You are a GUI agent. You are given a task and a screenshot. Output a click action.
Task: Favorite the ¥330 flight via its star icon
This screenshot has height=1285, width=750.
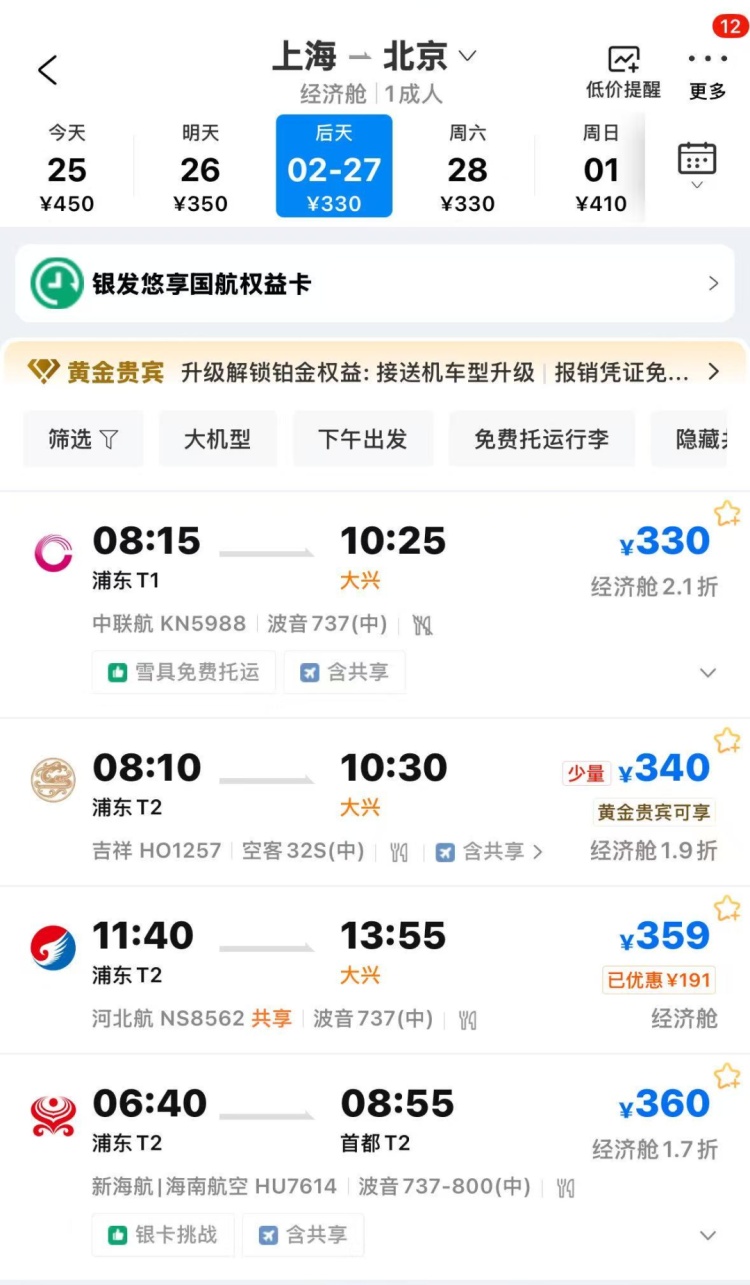click(x=727, y=513)
